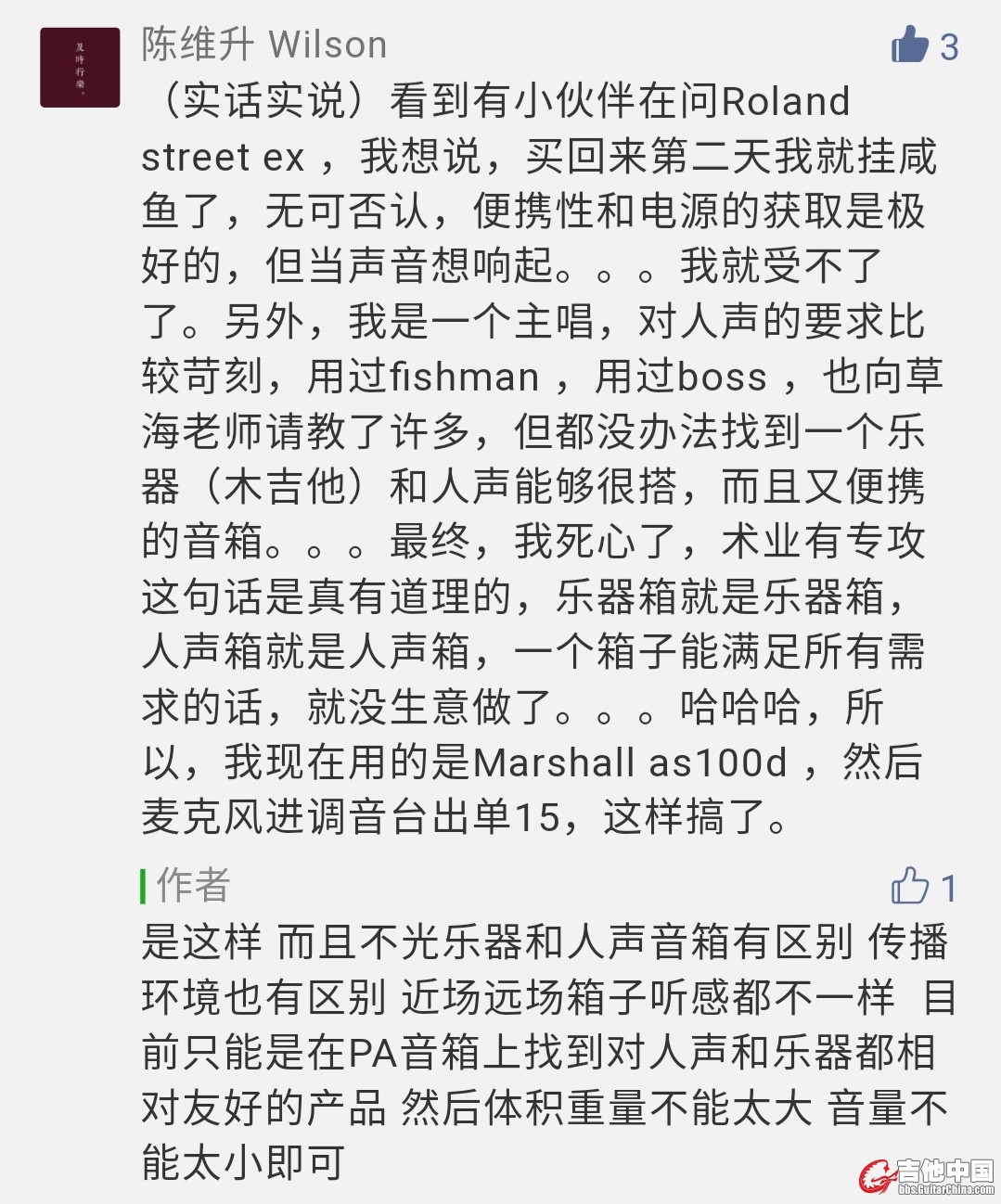Like the author's reply
This screenshot has width=1001, height=1204.
click(910, 887)
